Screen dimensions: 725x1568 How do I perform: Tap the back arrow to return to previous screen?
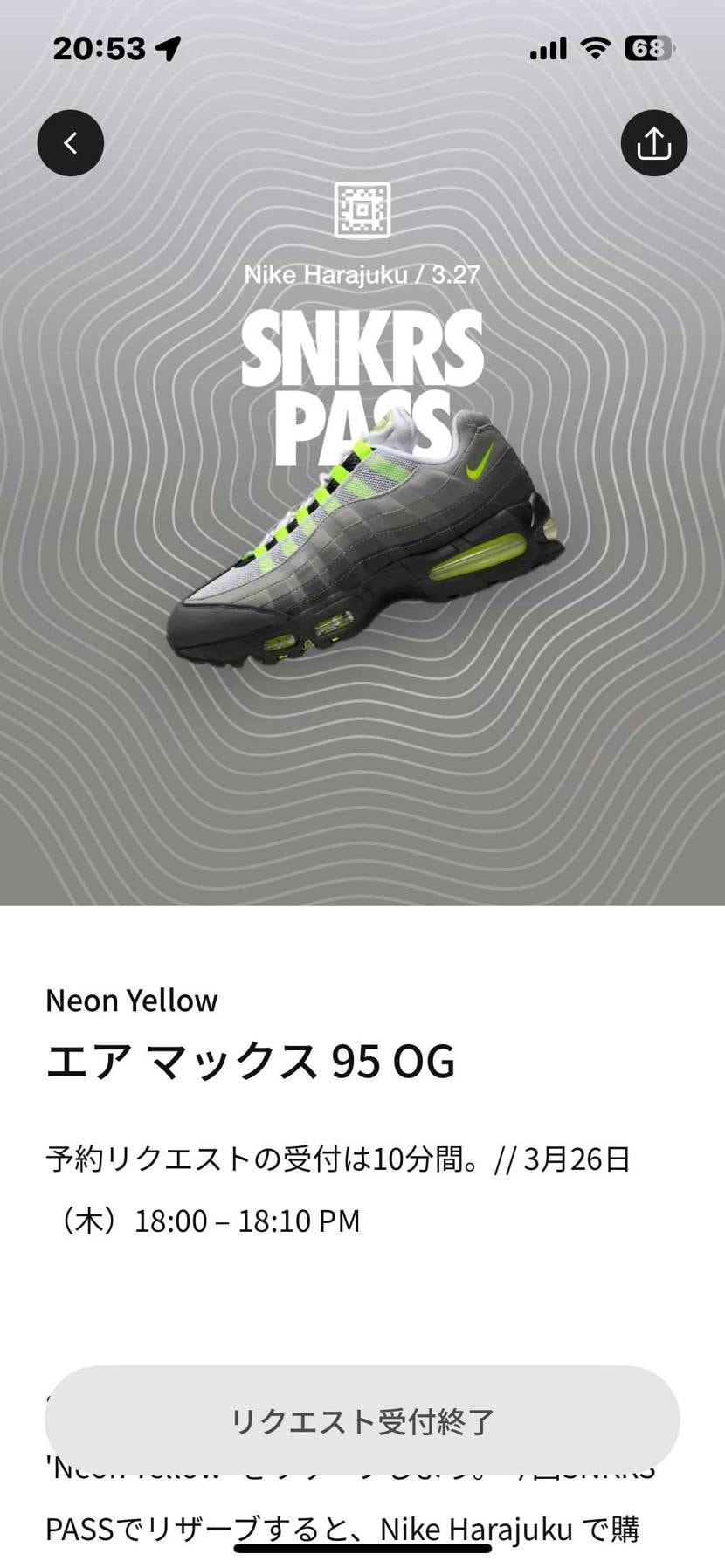(70, 142)
